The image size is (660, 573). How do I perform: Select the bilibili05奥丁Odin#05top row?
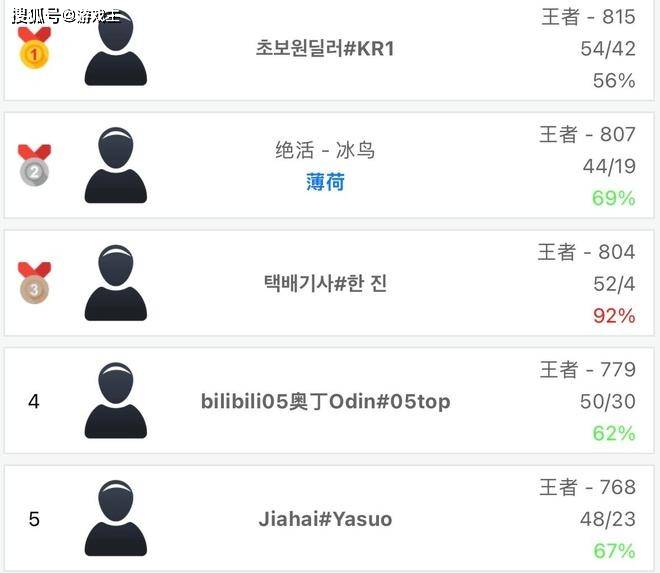(325, 402)
